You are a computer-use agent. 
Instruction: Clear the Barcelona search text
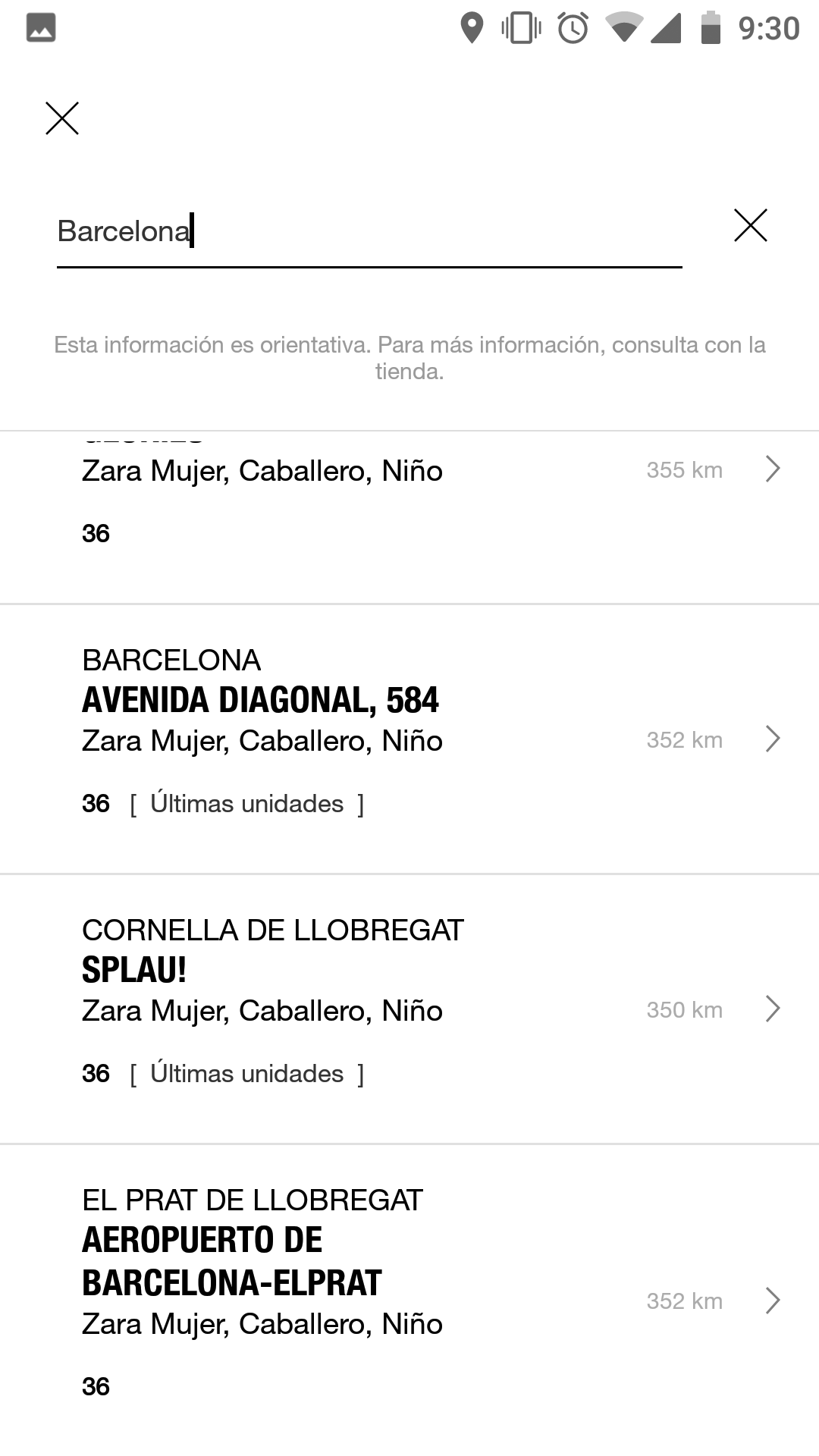pyautogui.click(x=751, y=225)
